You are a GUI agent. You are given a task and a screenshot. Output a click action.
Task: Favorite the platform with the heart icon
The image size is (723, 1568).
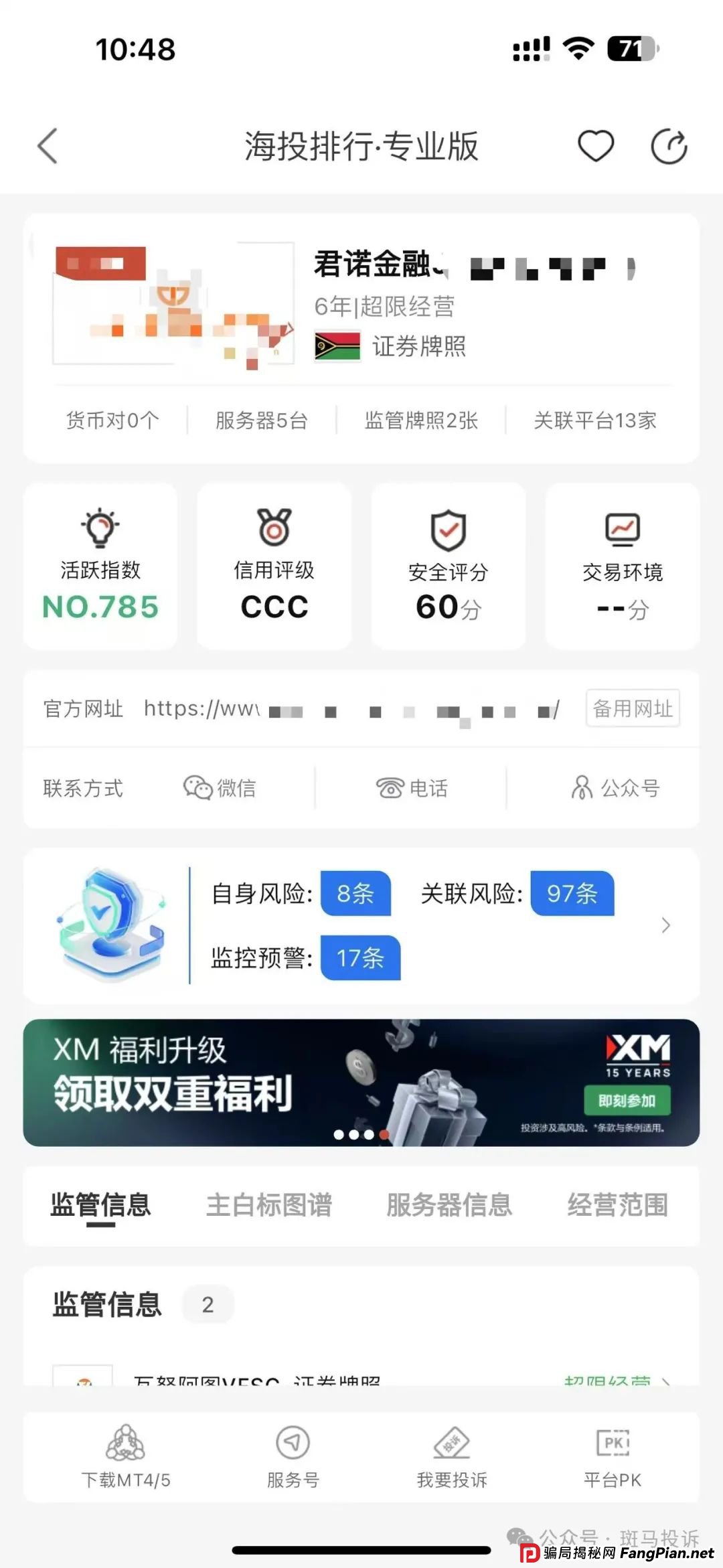point(596,145)
